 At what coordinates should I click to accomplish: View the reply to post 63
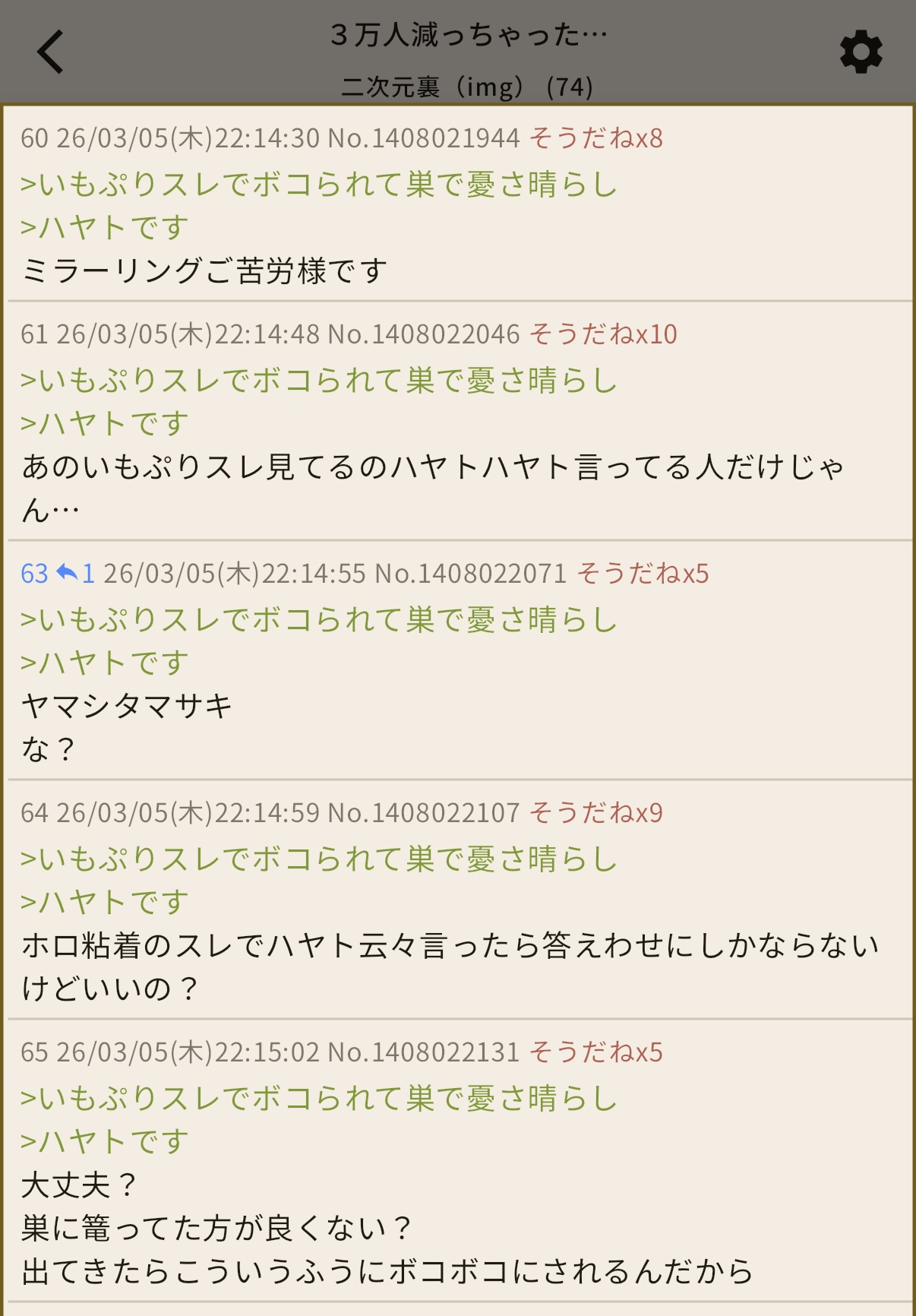(76, 574)
